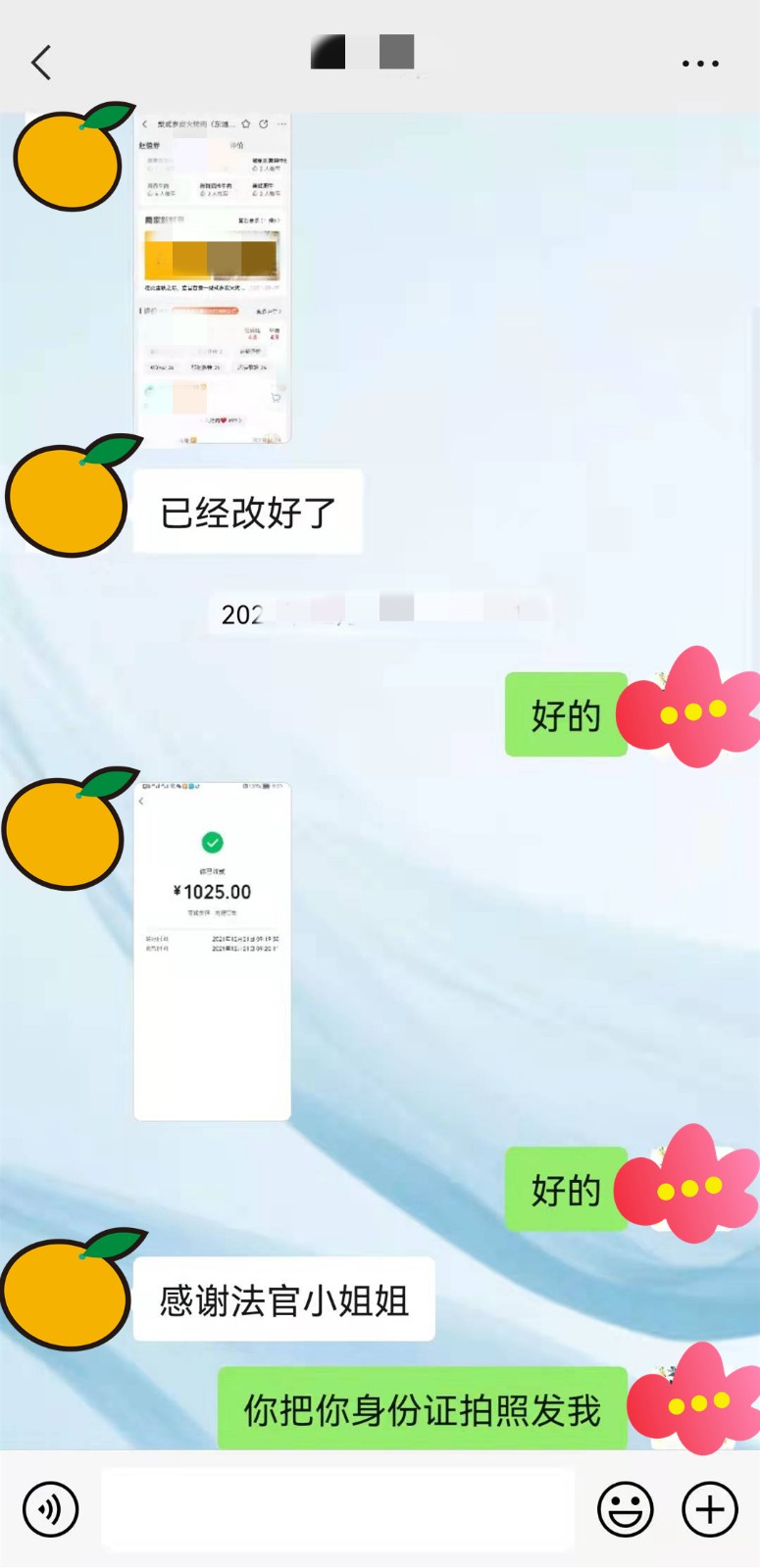Open the emoji picker

[x=626, y=1509]
